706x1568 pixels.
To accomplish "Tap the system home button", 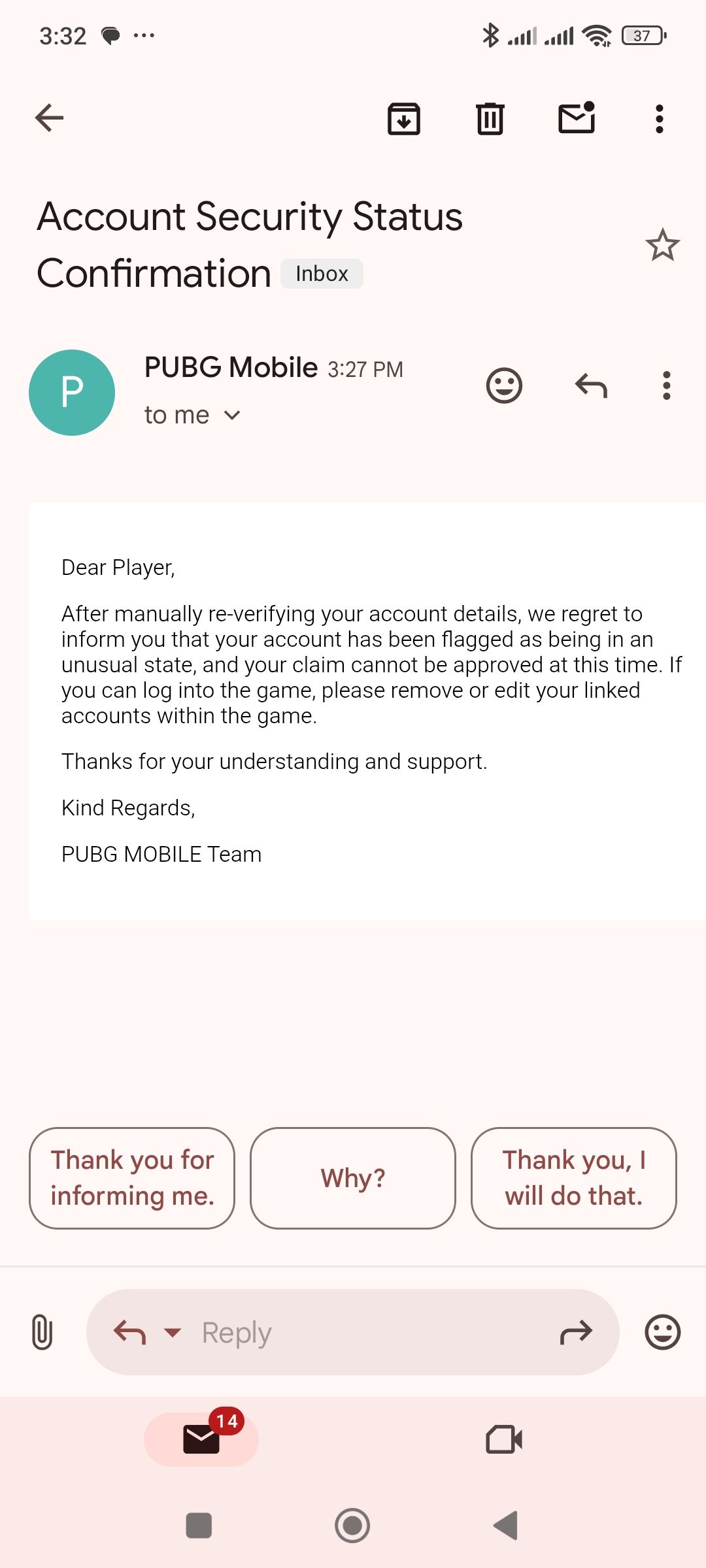I will coord(352,1526).
